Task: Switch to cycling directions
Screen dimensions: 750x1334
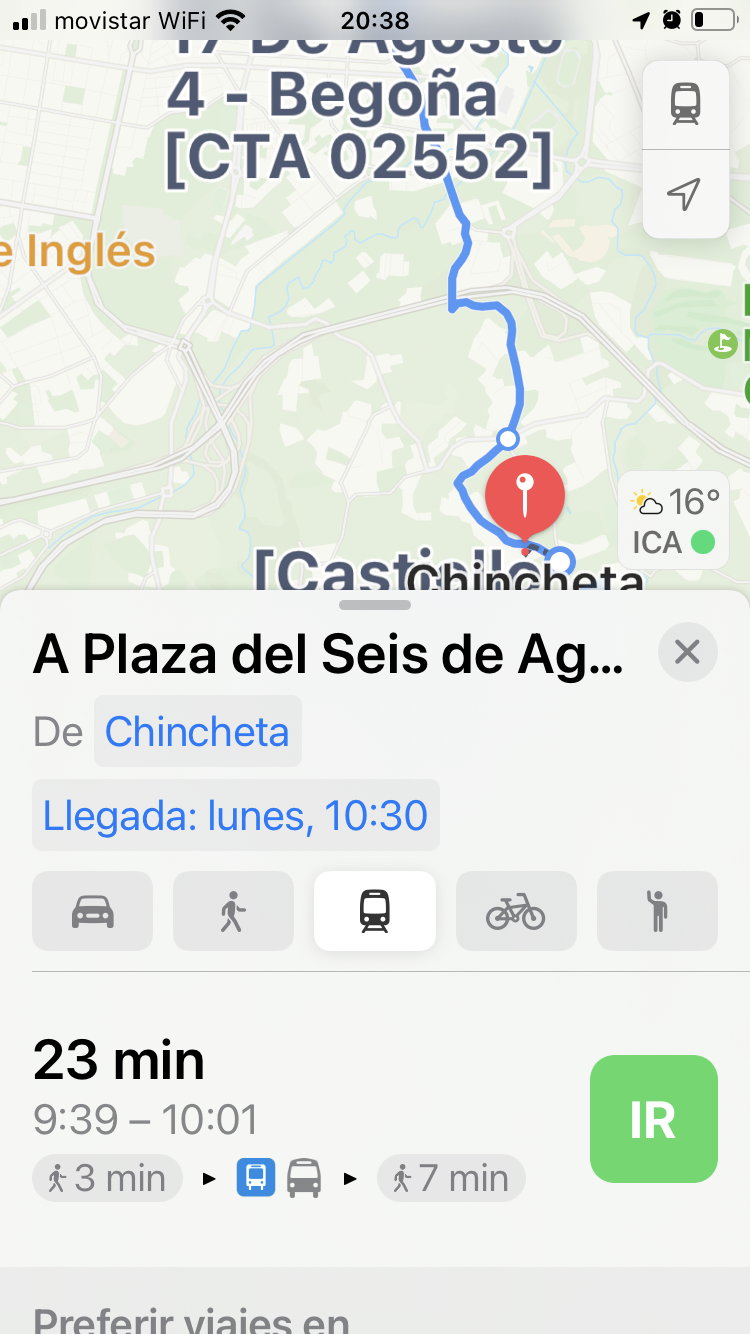Action: (x=516, y=911)
